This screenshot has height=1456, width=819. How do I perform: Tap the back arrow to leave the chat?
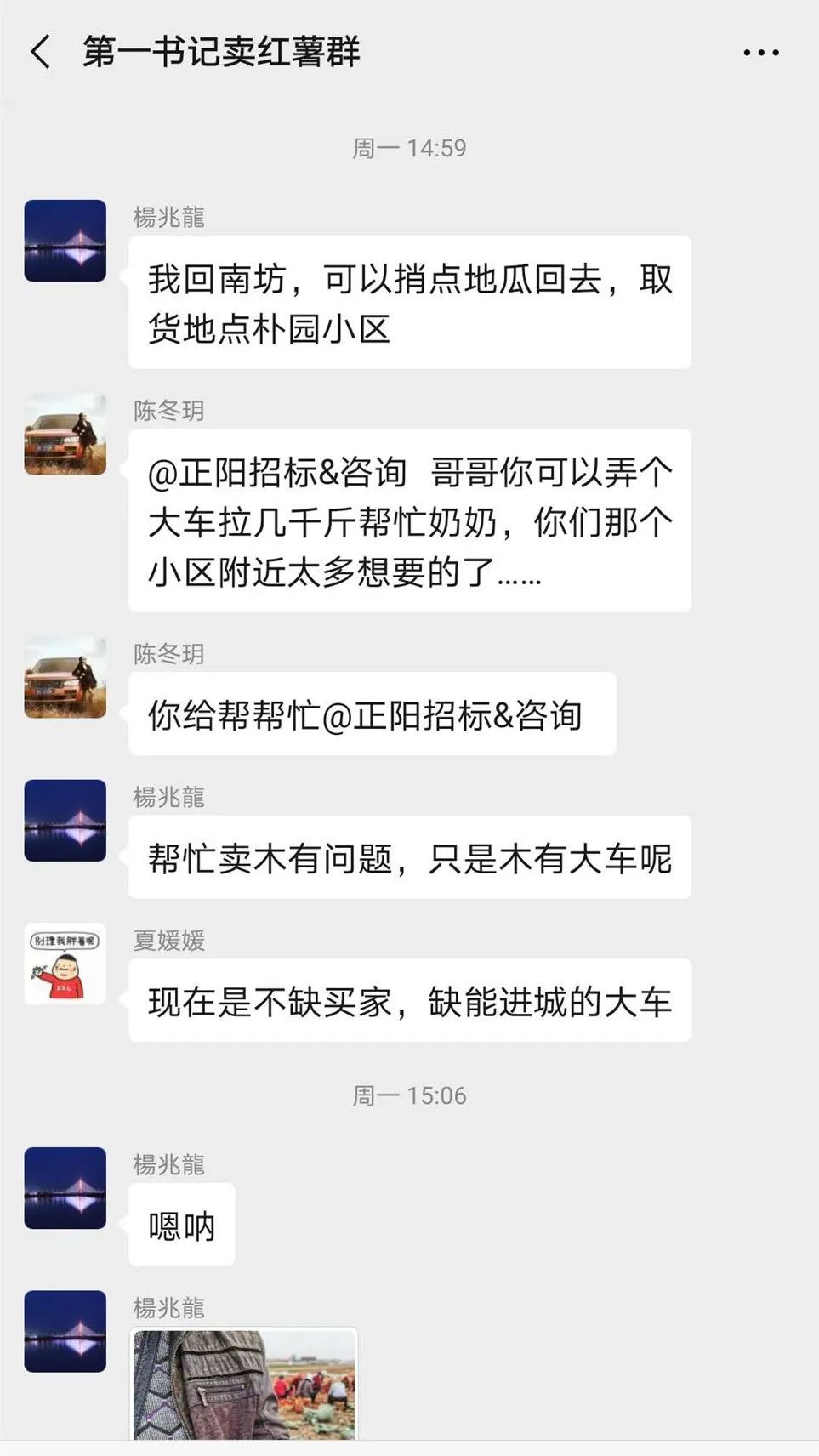point(37,53)
